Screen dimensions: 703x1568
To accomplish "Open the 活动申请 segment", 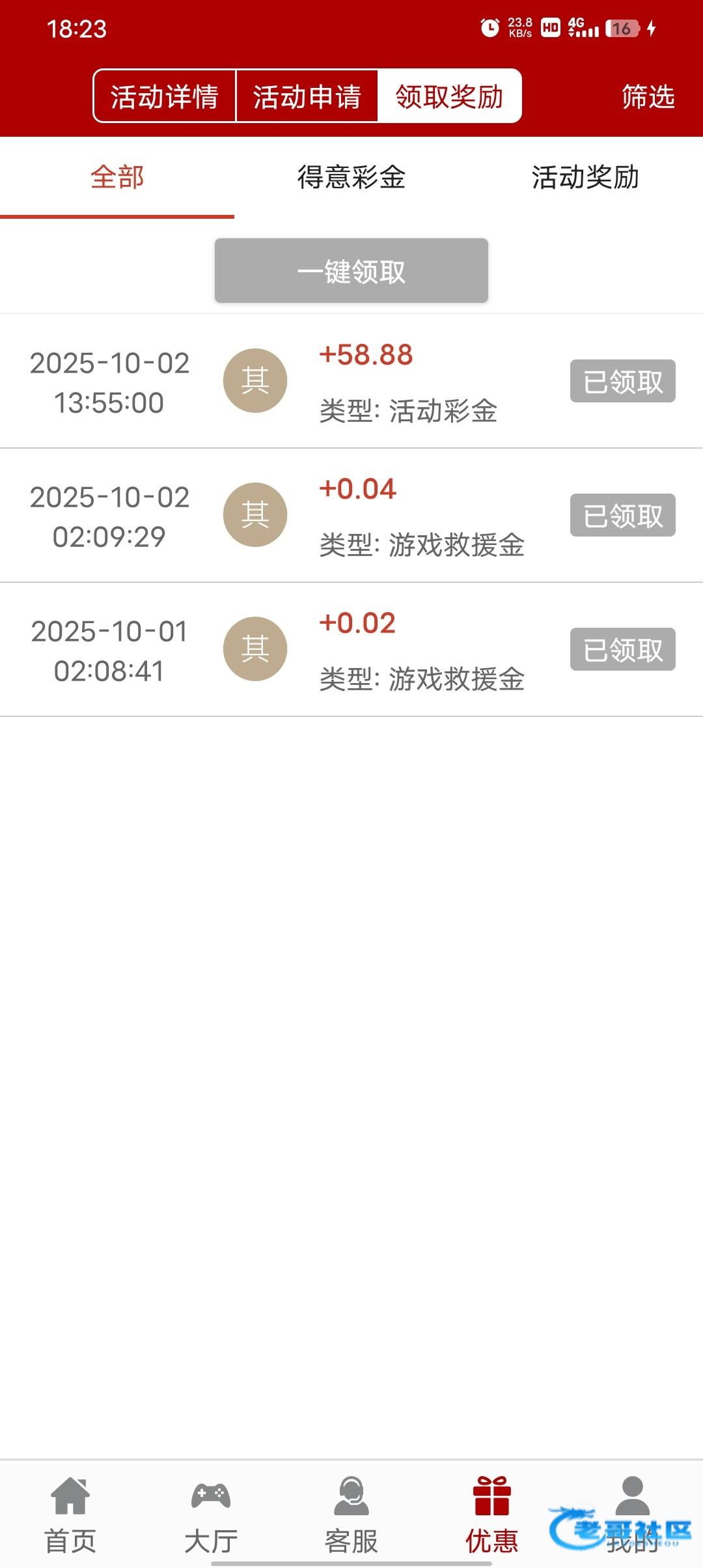I will [x=307, y=96].
